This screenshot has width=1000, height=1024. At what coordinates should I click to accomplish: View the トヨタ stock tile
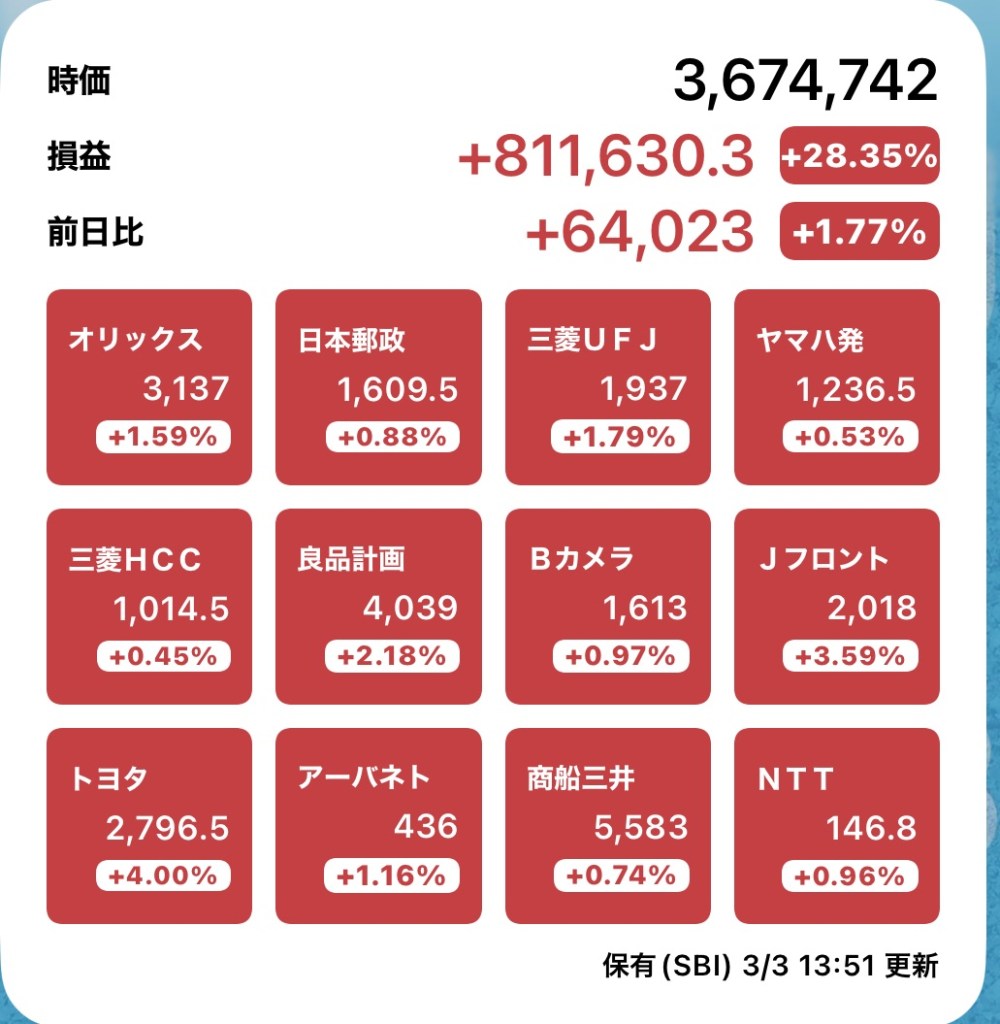point(149,825)
